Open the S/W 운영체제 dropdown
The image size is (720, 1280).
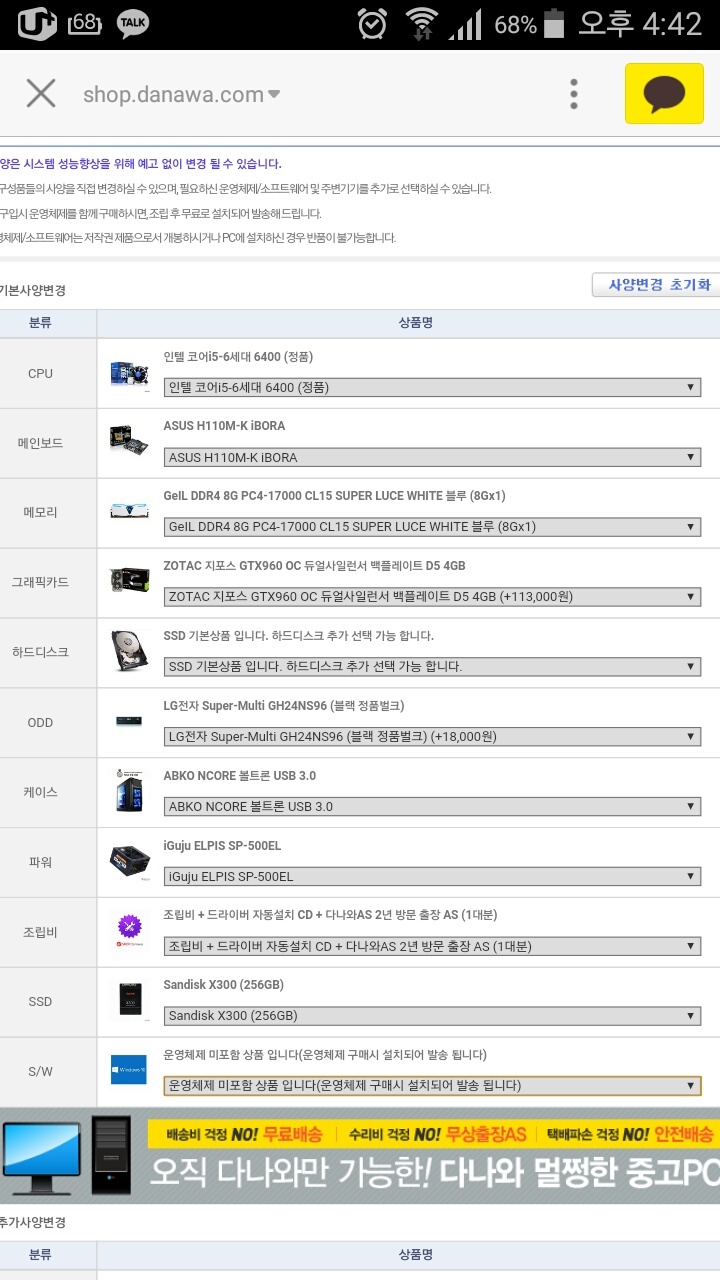[x=432, y=1086]
